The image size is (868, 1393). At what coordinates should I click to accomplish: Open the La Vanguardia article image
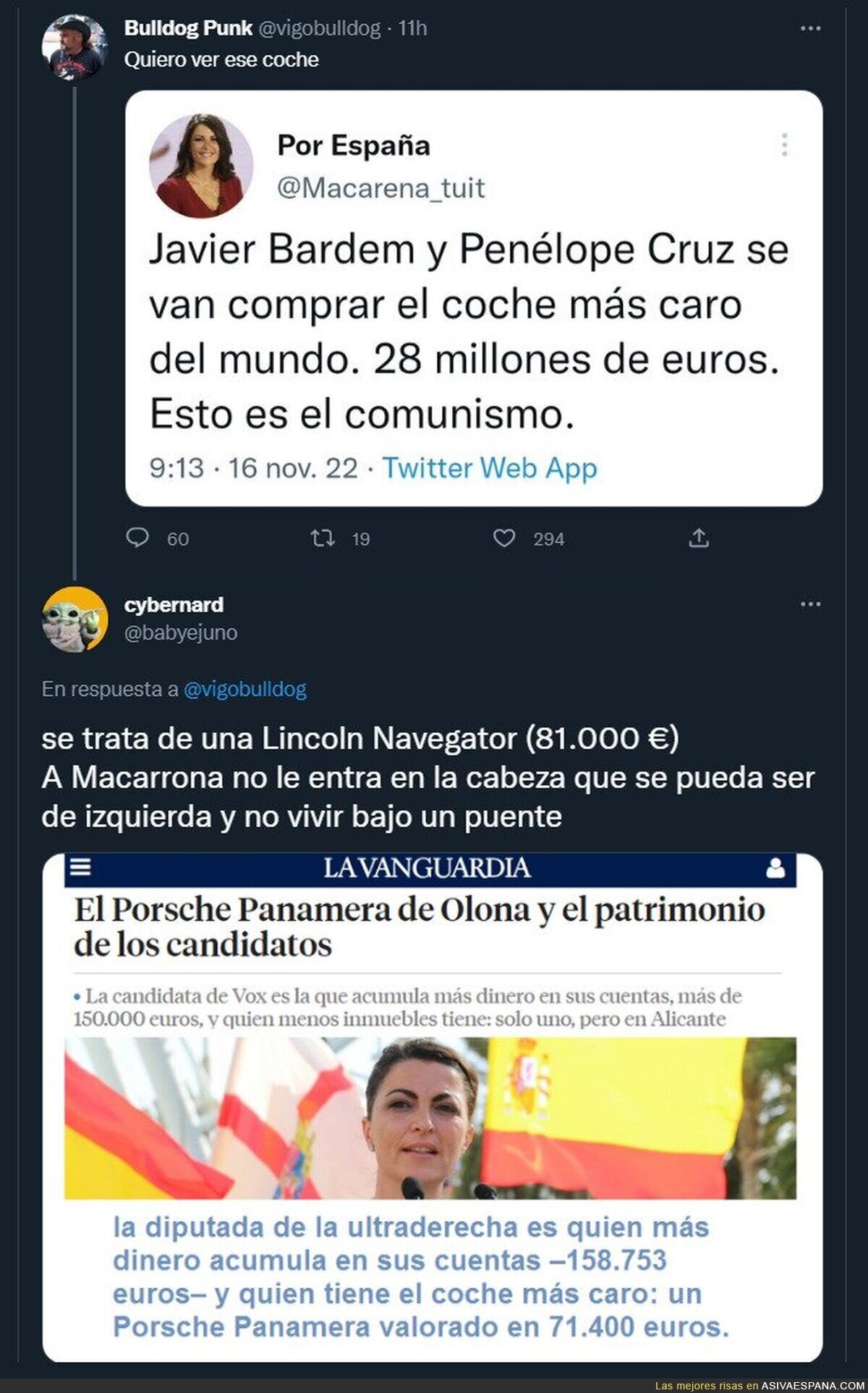pyautogui.click(x=432, y=1107)
